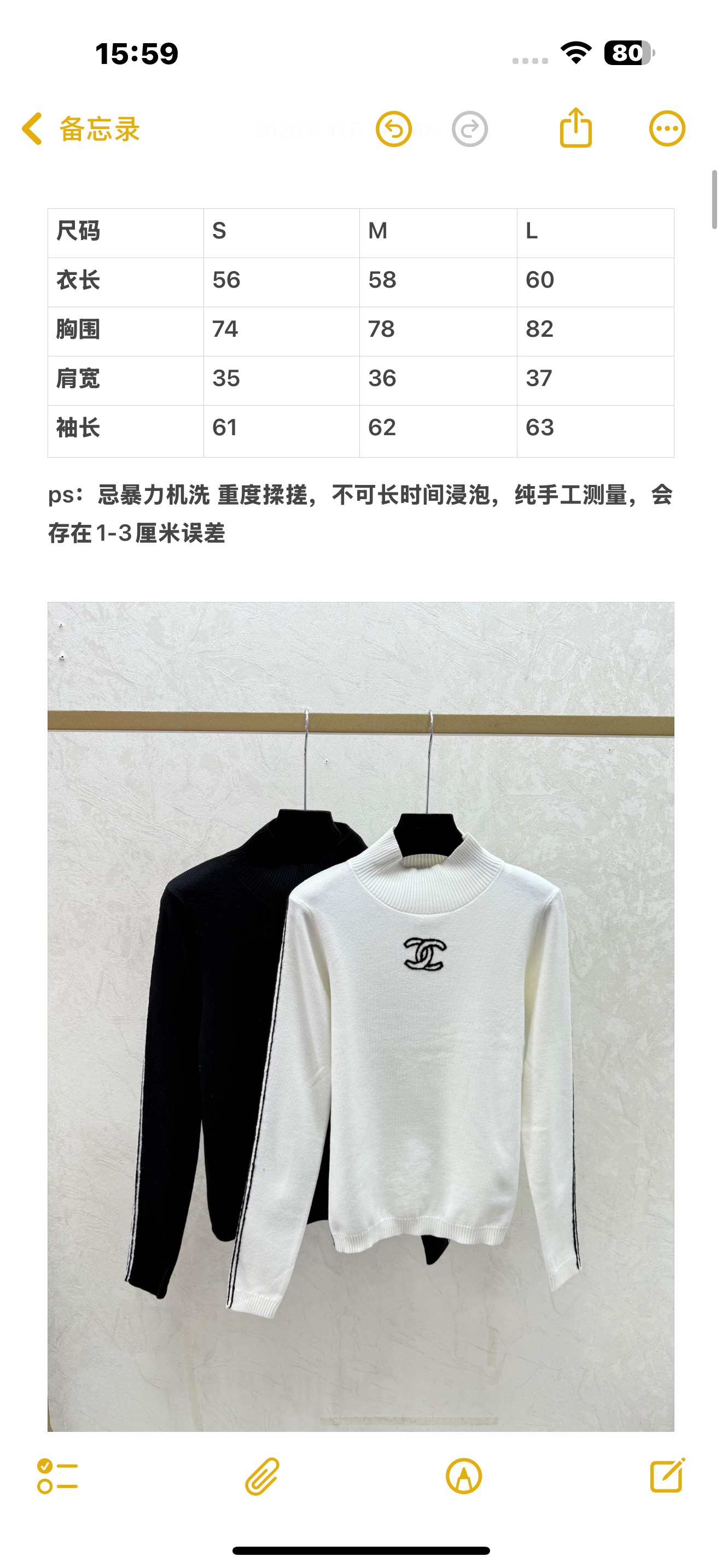Undo the last edit
The image size is (722, 1568).
(x=394, y=129)
